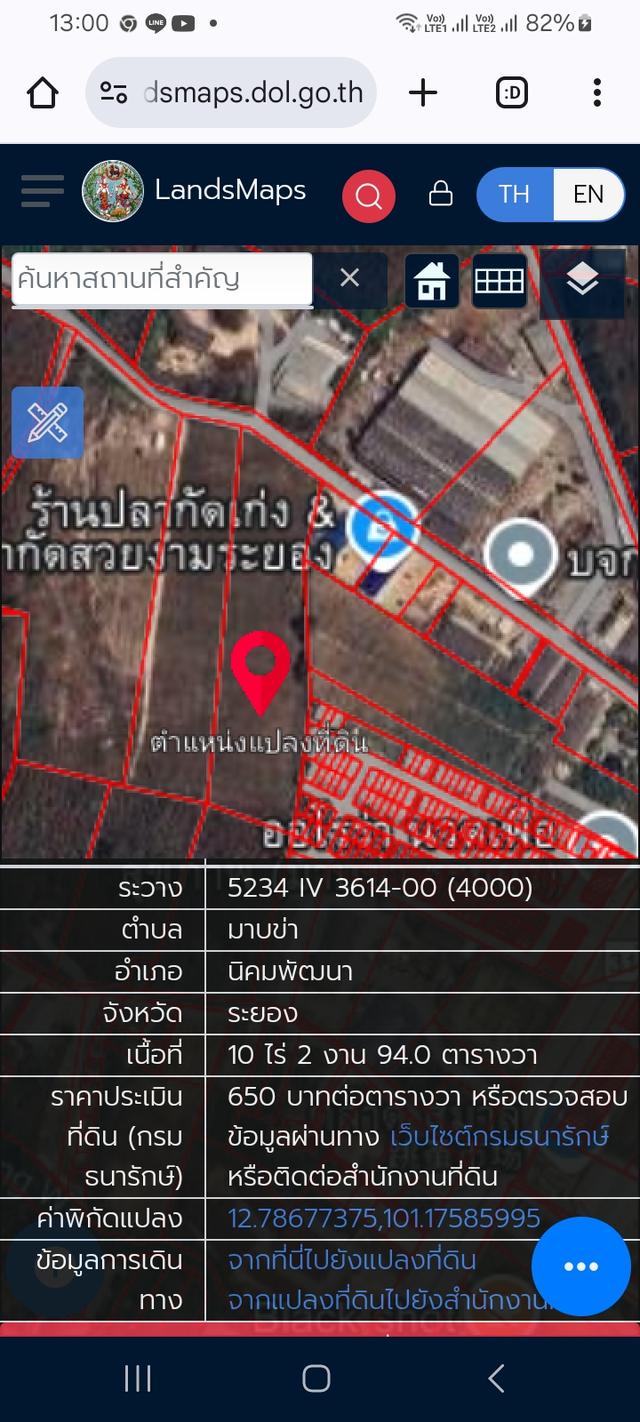
Task: Open the Treasury Department website link
Action: 500,1137
